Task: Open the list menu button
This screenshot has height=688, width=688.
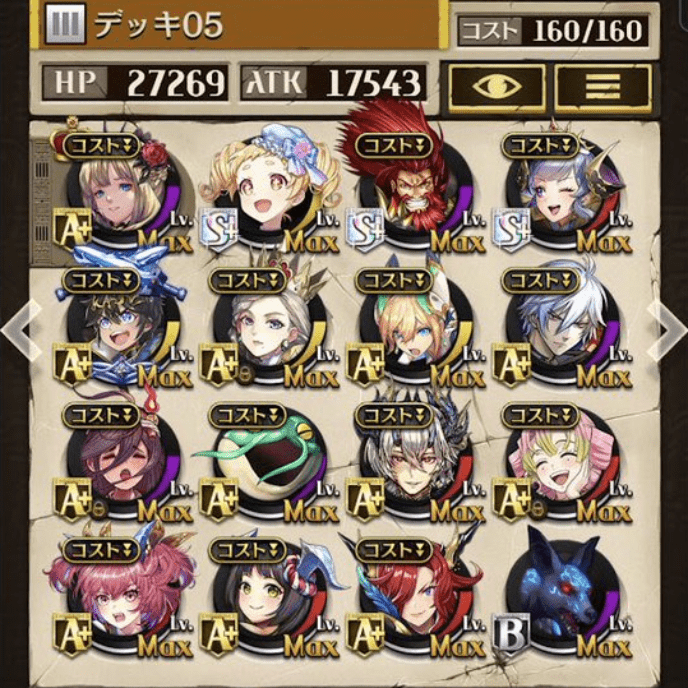Action: tap(602, 86)
